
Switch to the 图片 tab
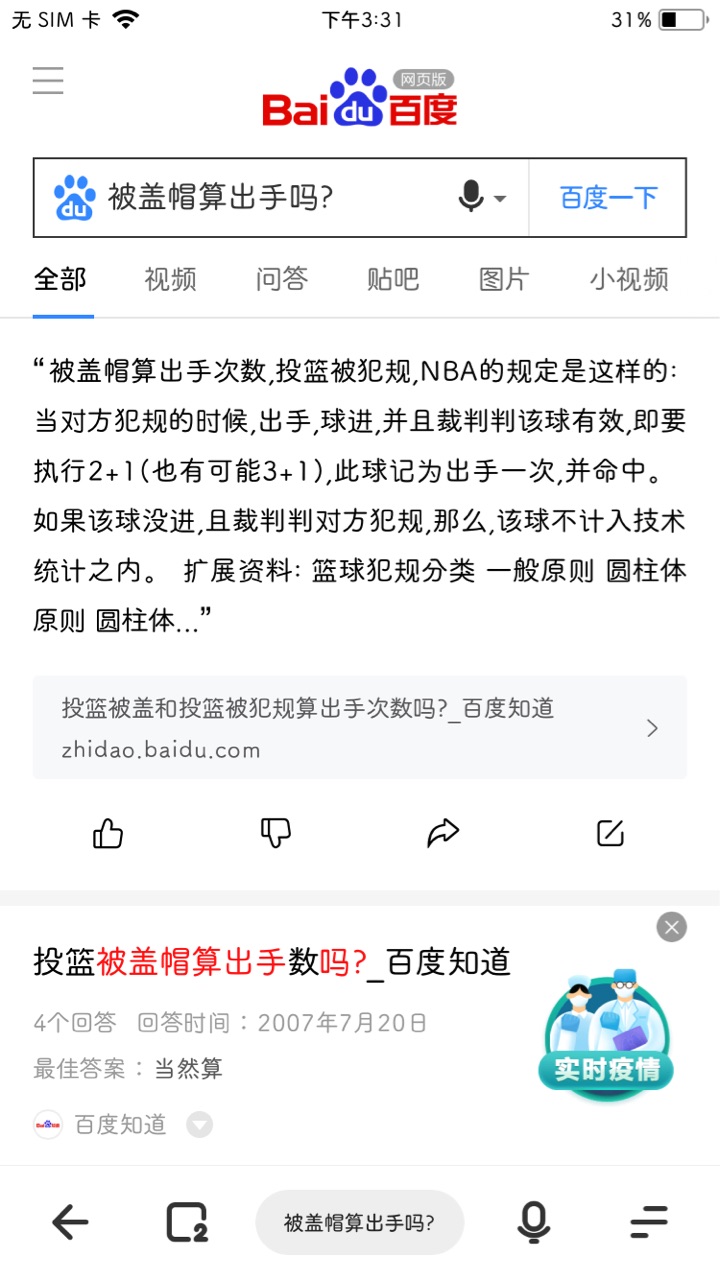click(503, 279)
